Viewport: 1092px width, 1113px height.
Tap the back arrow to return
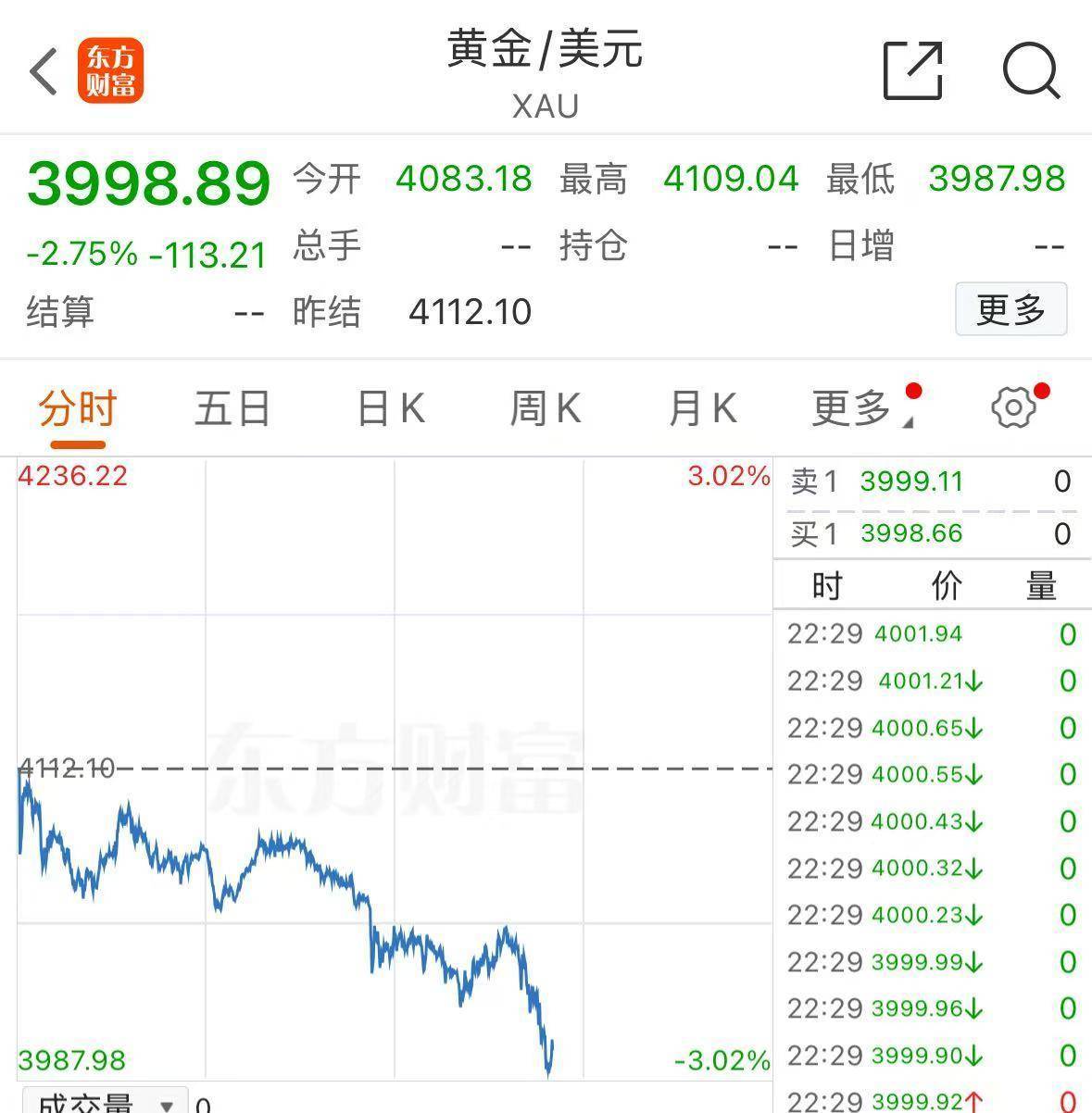point(41,70)
